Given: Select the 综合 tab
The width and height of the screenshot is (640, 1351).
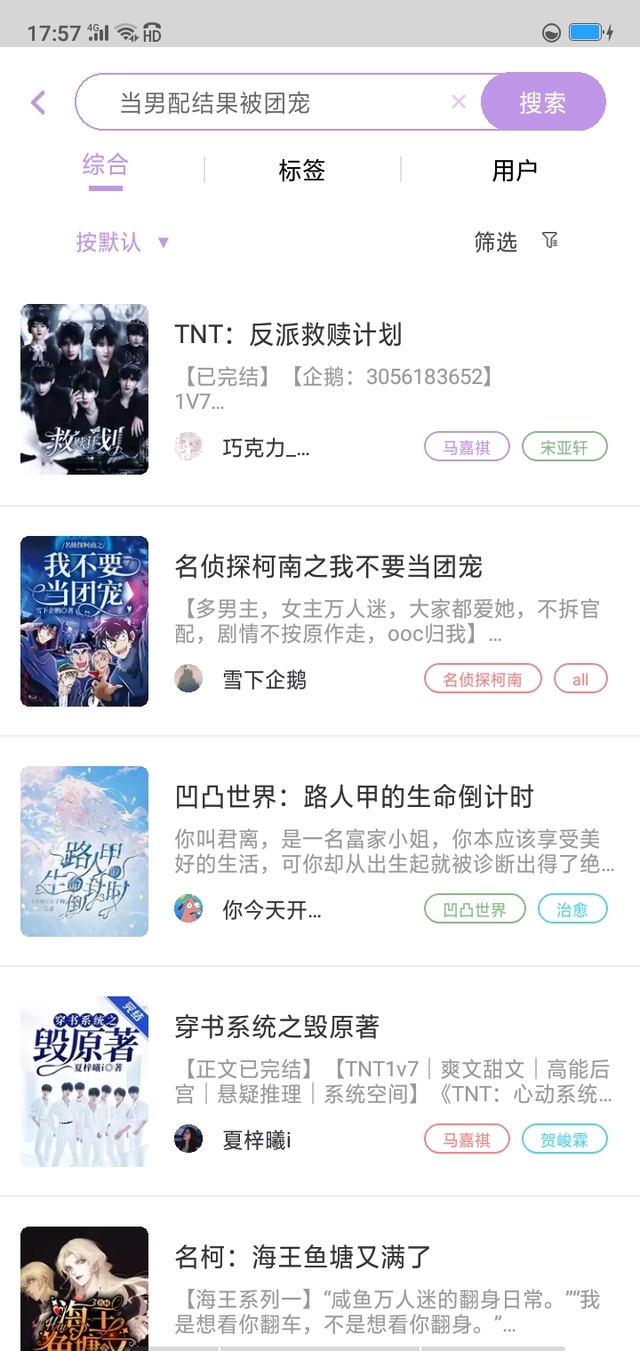Looking at the screenshot, I should pyautogui.click(x=105, y=165).
